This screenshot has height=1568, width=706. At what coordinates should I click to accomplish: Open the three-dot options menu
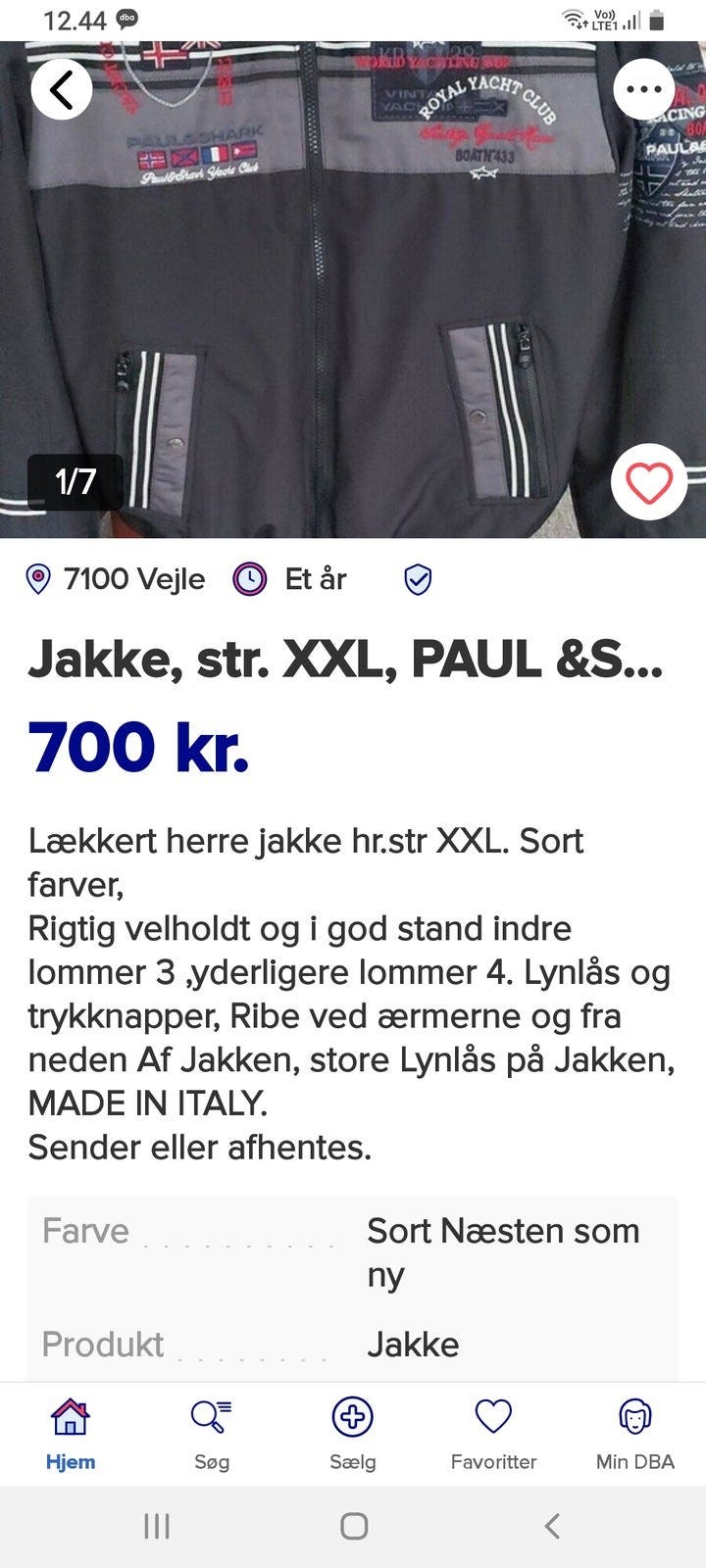coord(642,90)
